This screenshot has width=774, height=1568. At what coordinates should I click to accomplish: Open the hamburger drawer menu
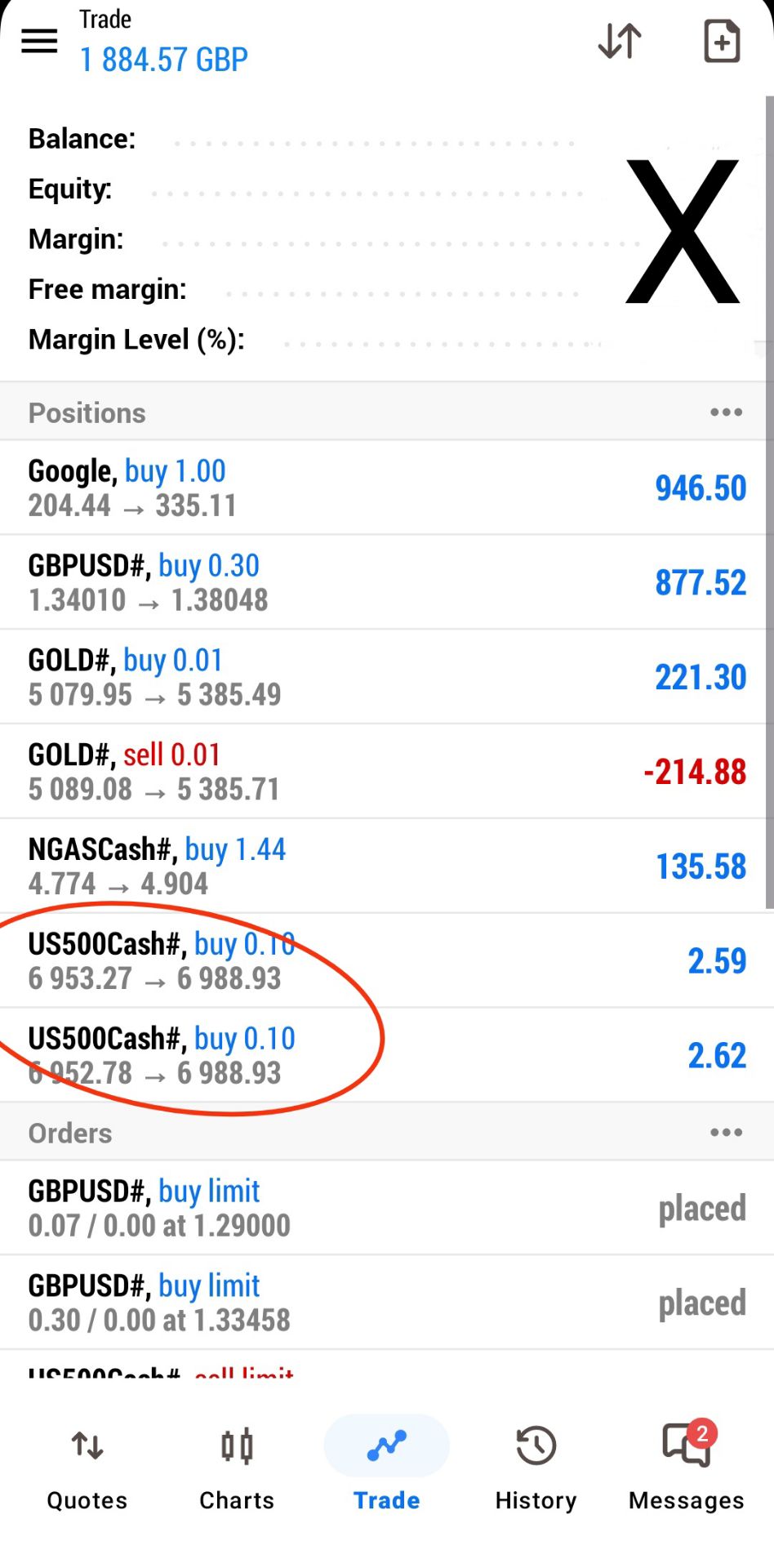tap(39, 41)
